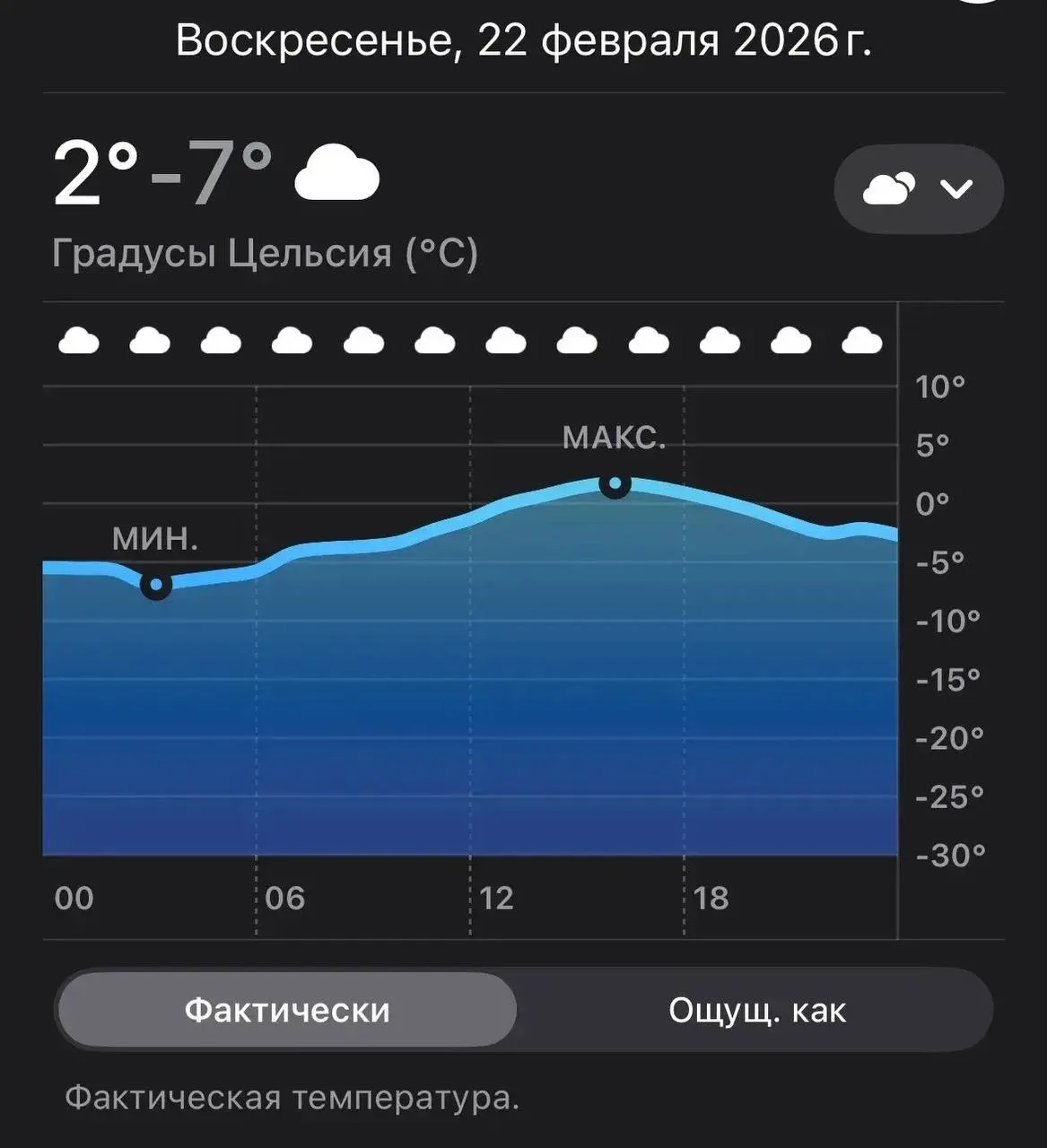Open the weather conditions dropdown selector
Image resolution: width=1047 pixels, height=1148 pixels.
click(918, 189)
